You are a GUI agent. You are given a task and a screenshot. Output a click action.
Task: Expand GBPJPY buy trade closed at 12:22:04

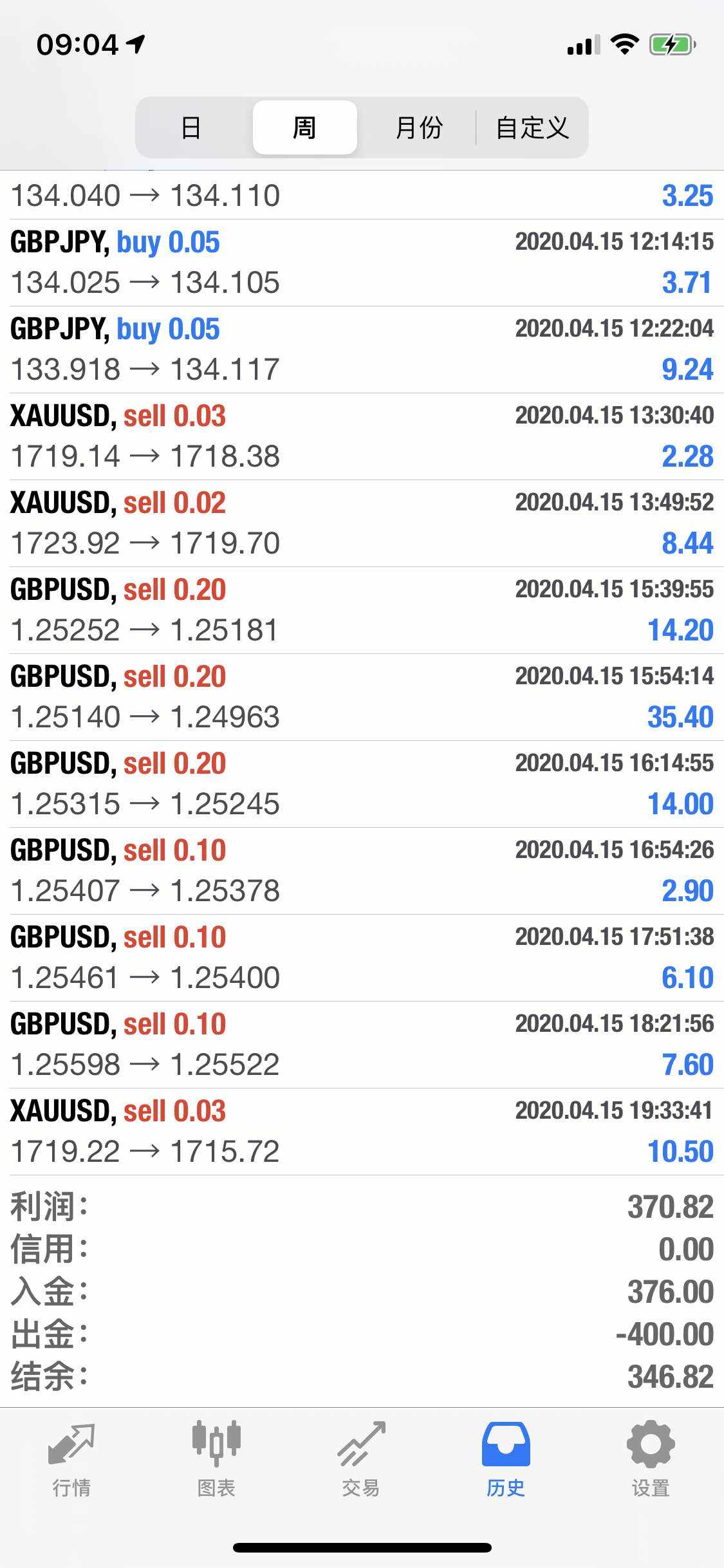(x=362, y=350)
